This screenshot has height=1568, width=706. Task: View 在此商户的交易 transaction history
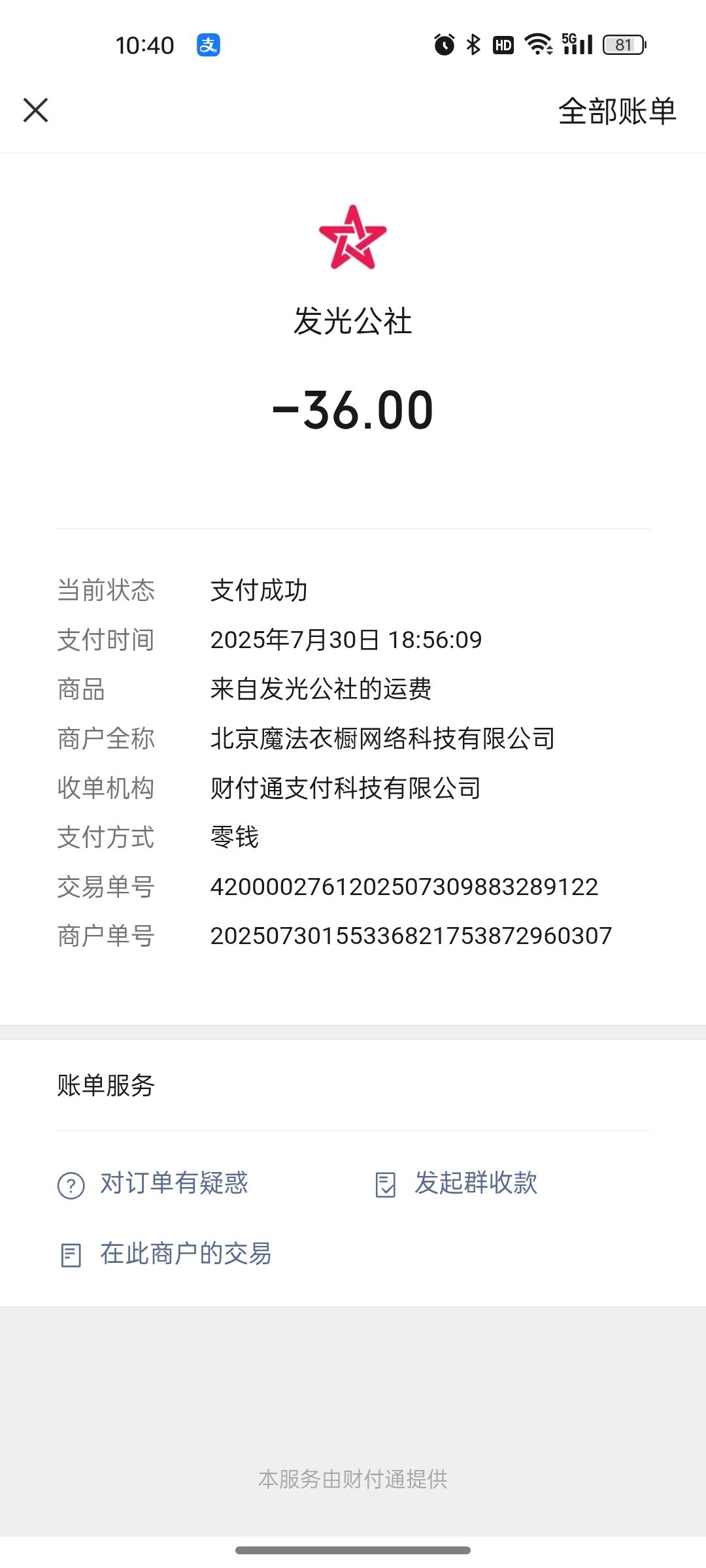coord(165,1254)
